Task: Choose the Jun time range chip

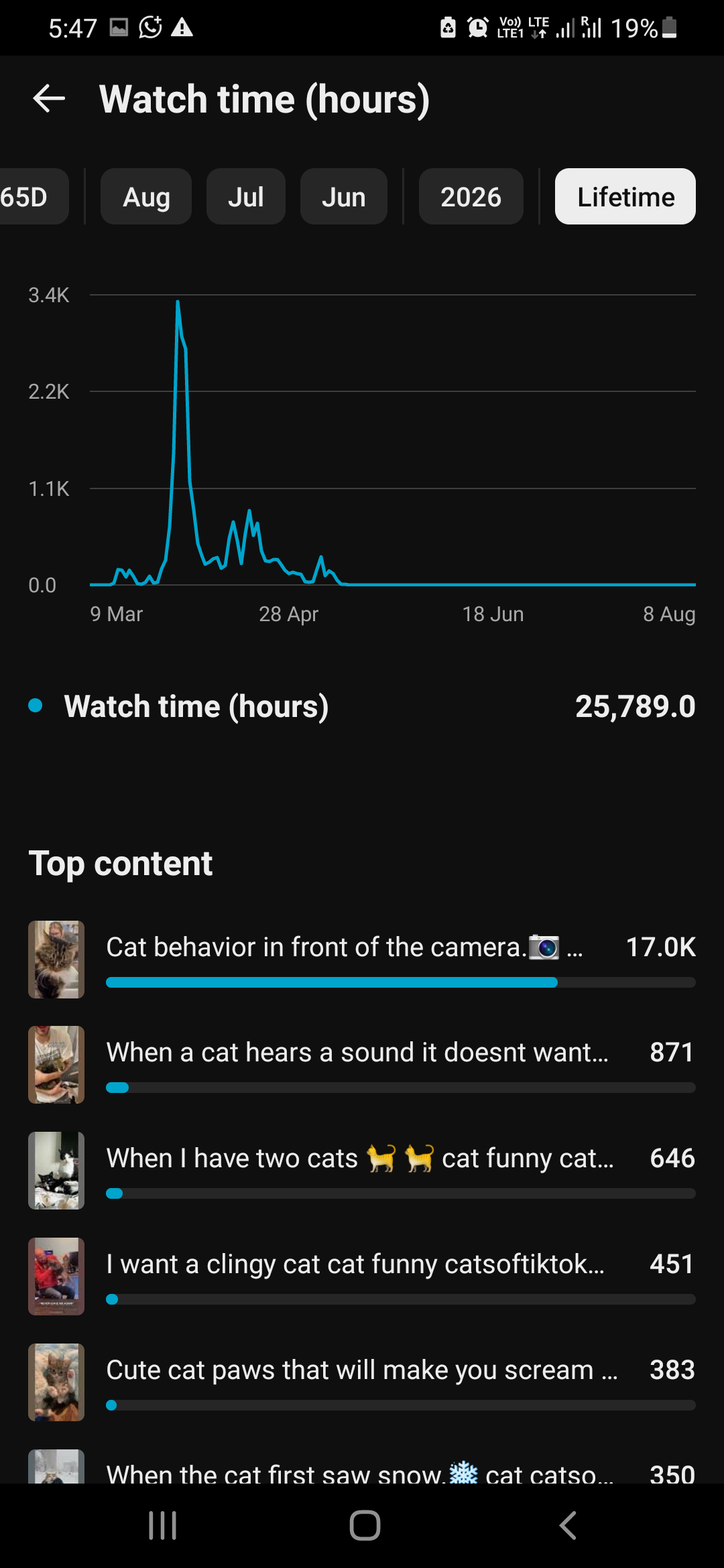Action: point(344,197)
